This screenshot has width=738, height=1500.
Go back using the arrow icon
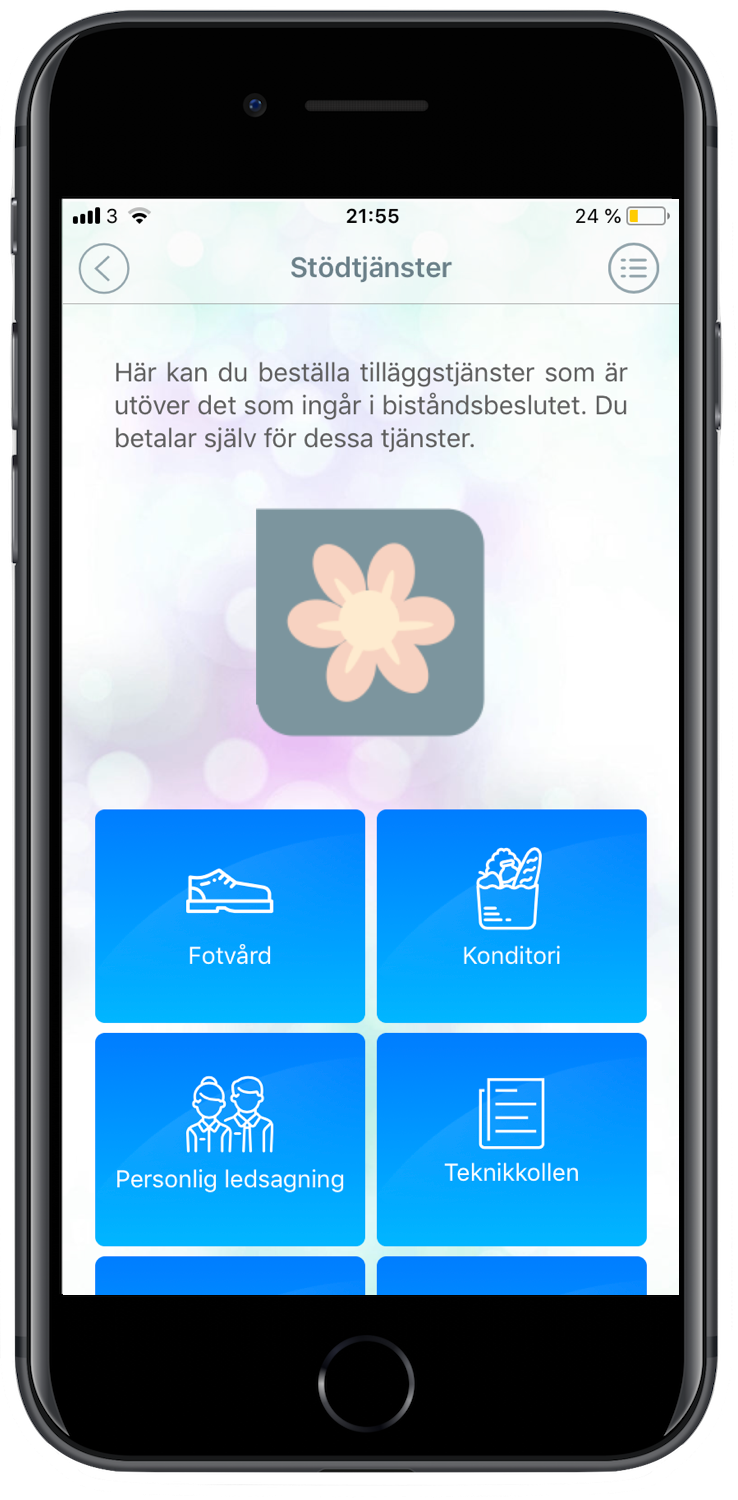(x=104, y=269)
